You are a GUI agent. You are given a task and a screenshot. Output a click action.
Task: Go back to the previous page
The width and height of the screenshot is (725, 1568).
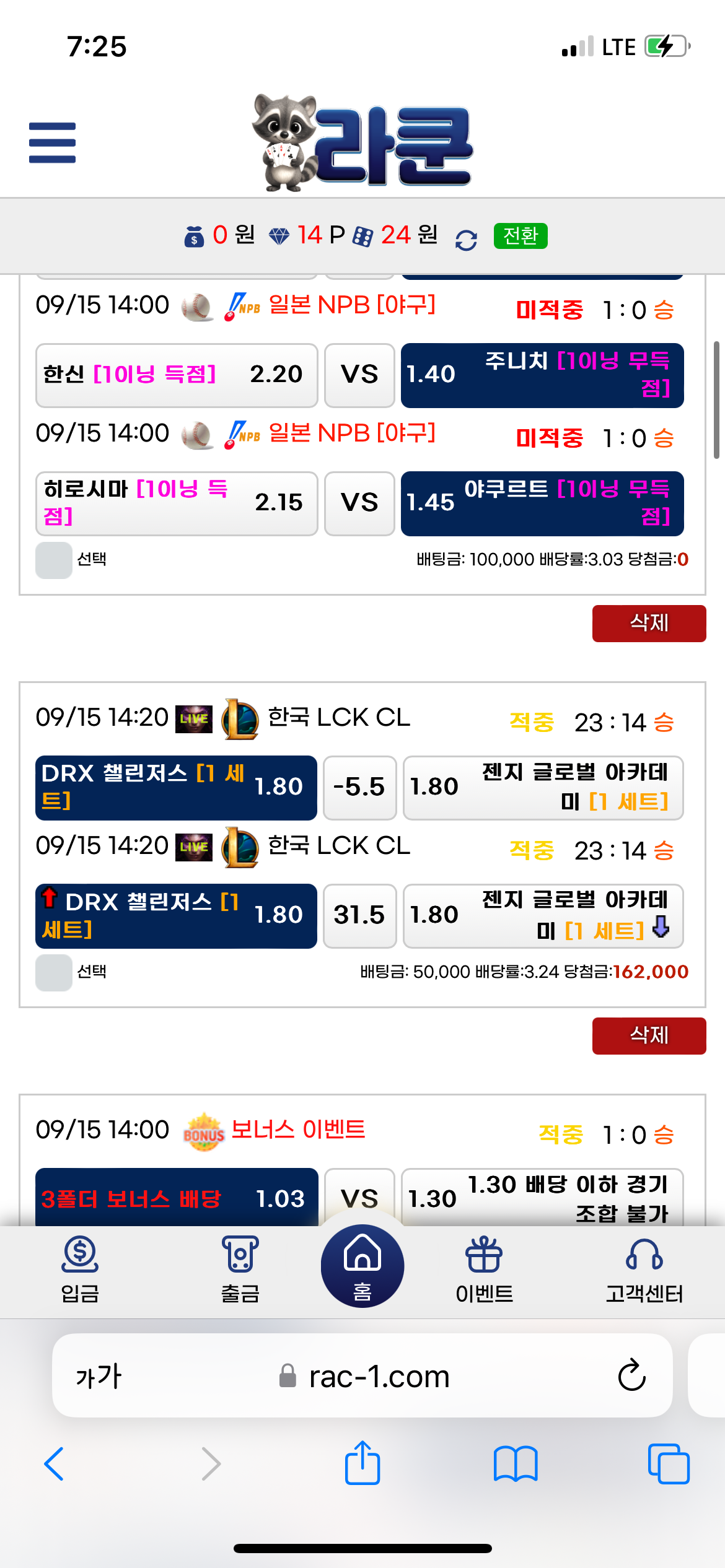coord(55,1464)
